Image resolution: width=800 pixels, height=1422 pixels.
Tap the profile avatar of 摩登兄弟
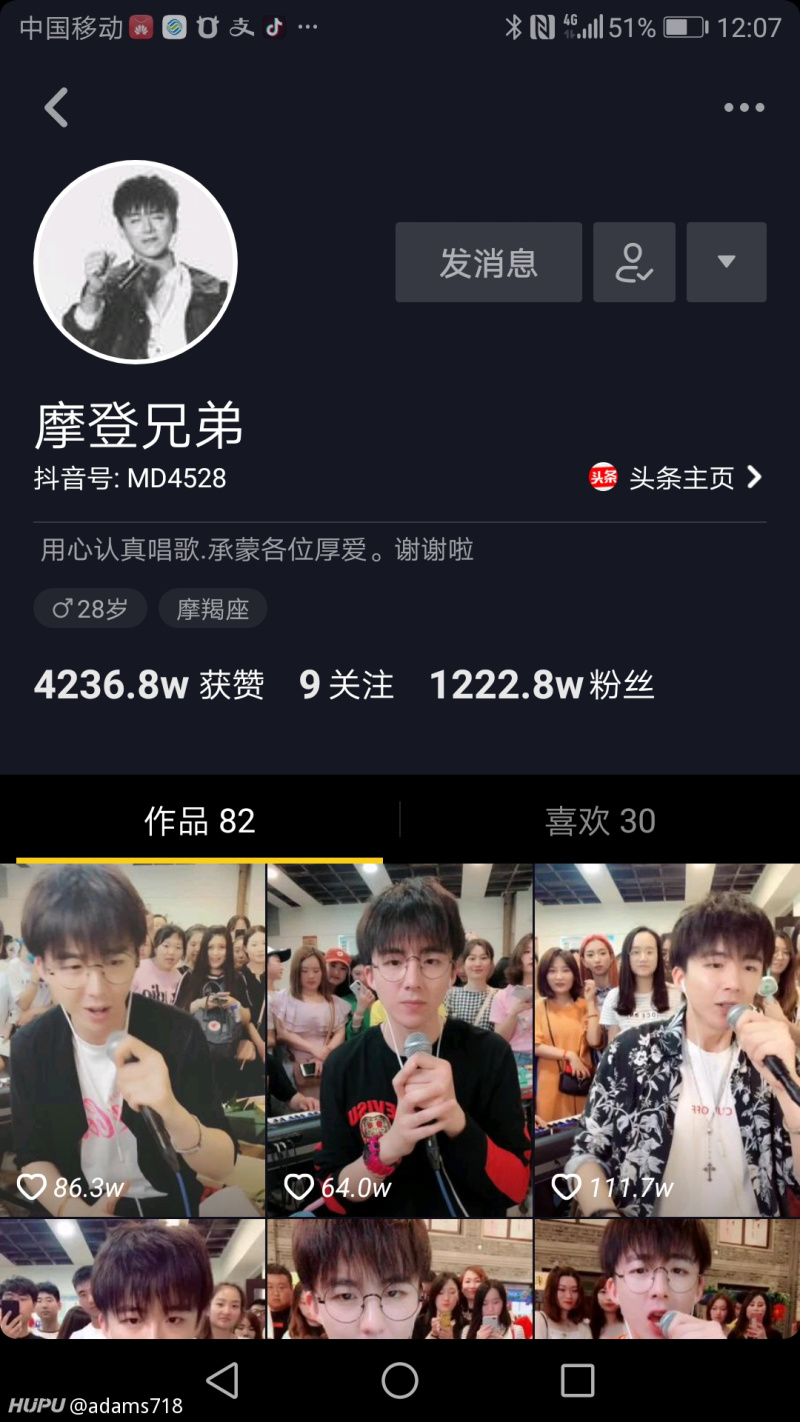136,262
